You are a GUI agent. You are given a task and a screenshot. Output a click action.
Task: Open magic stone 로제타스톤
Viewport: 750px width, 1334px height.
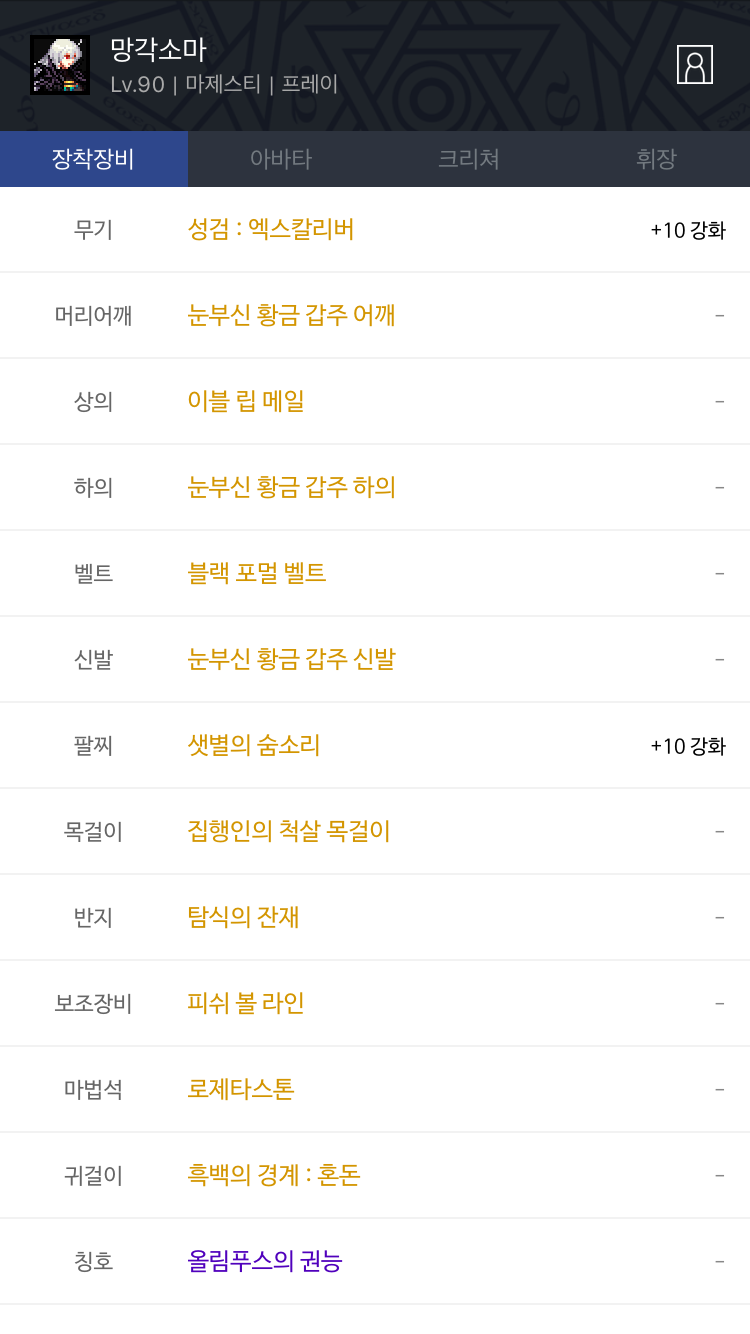[x=241, y=1089]
